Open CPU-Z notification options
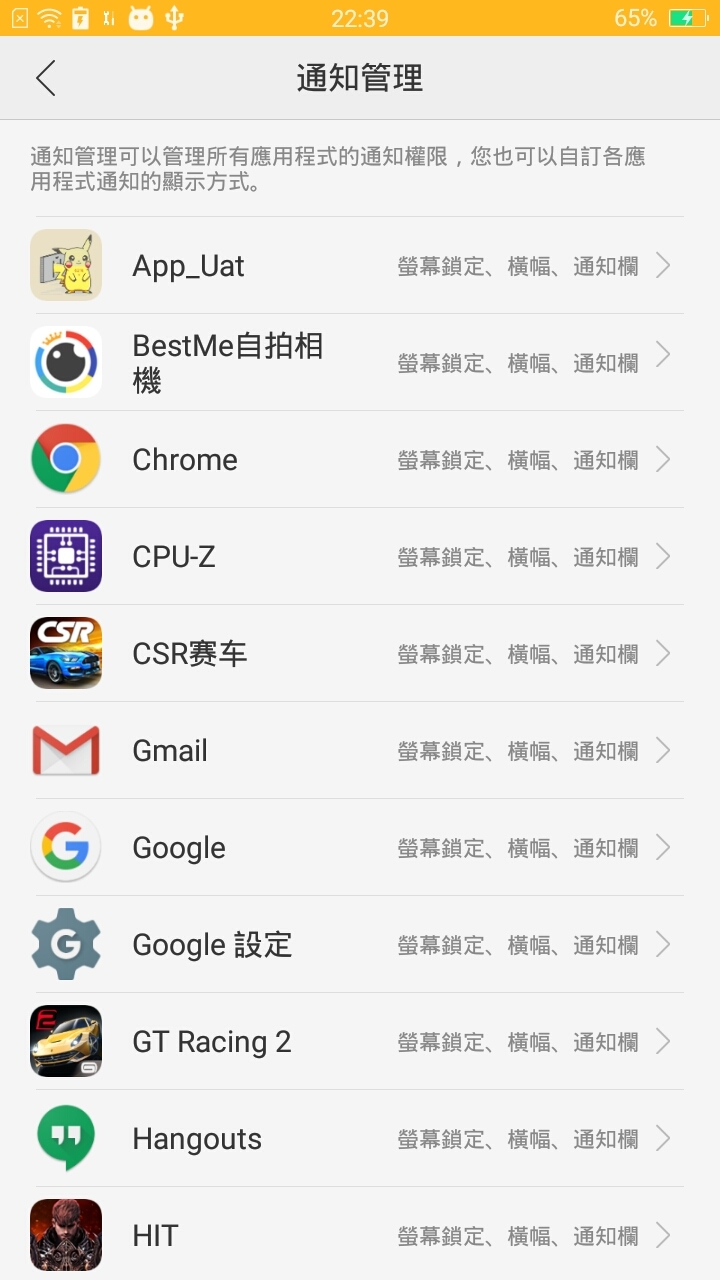 [360, 557]
